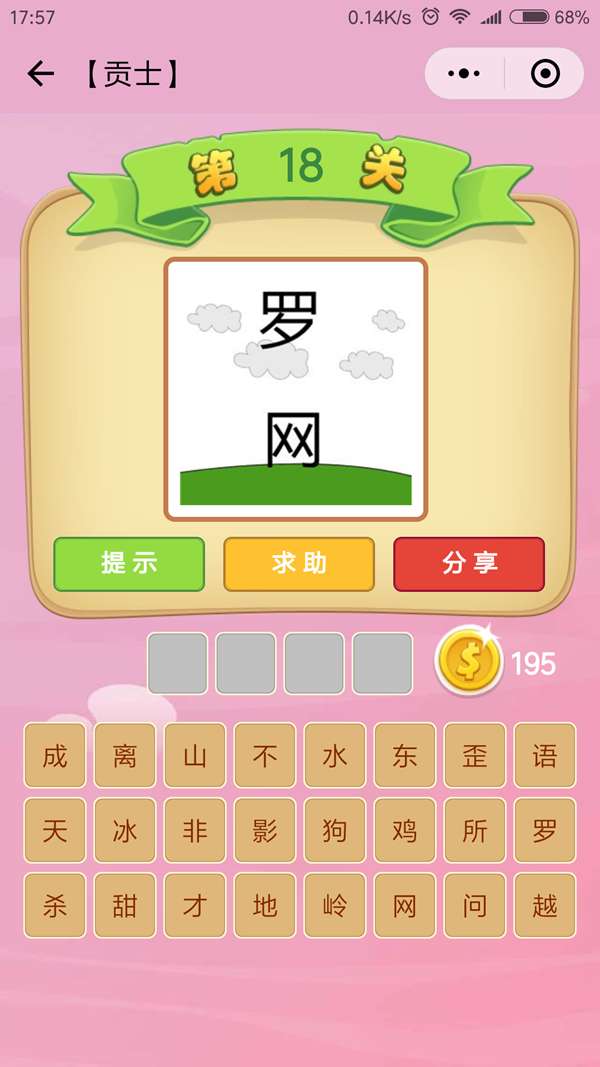Choose the 罗 character tile
Viewport: 600px width, 1067px height.
[545, 830]
